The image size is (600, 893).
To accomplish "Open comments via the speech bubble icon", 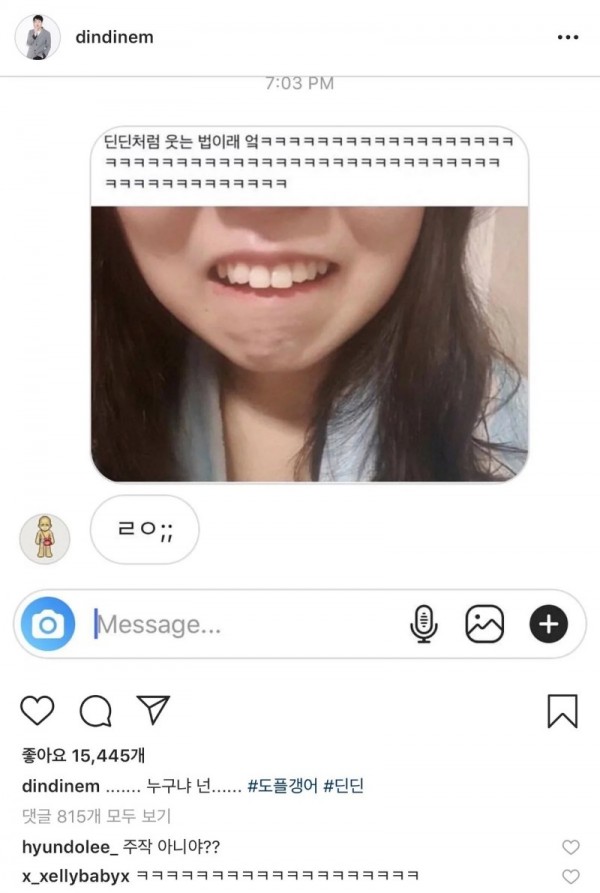I will 95,710.
